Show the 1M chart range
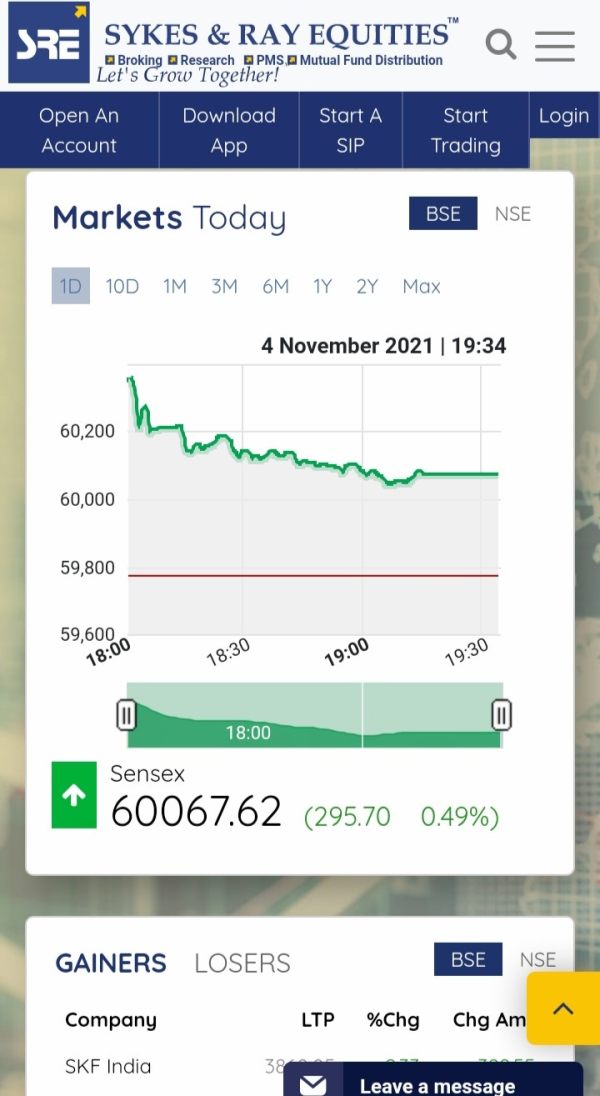This screenshot has height=1096, width=600. click(175, 287)
